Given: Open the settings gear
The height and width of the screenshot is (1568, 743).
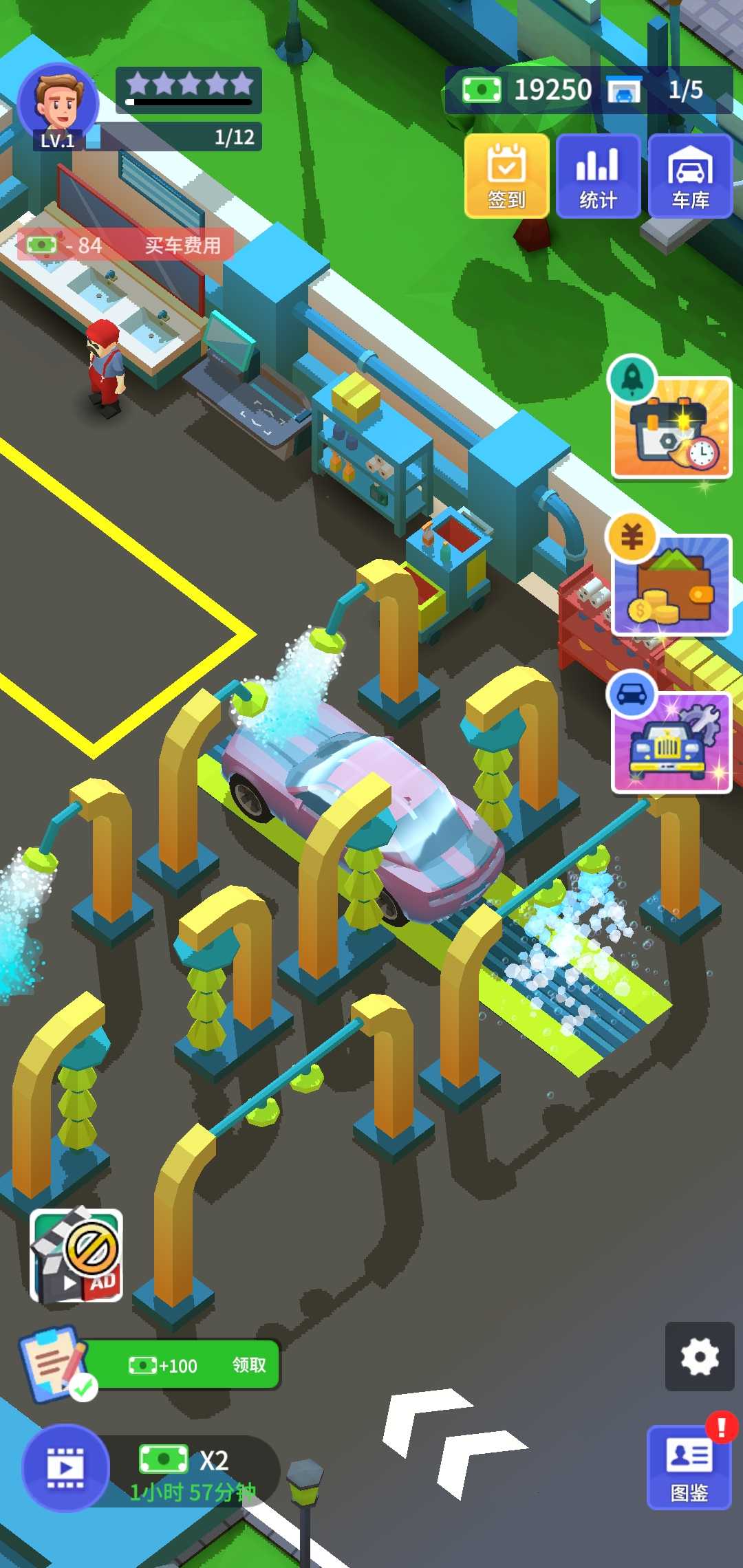Looking at the screenshot, I should coord(699,1357).
